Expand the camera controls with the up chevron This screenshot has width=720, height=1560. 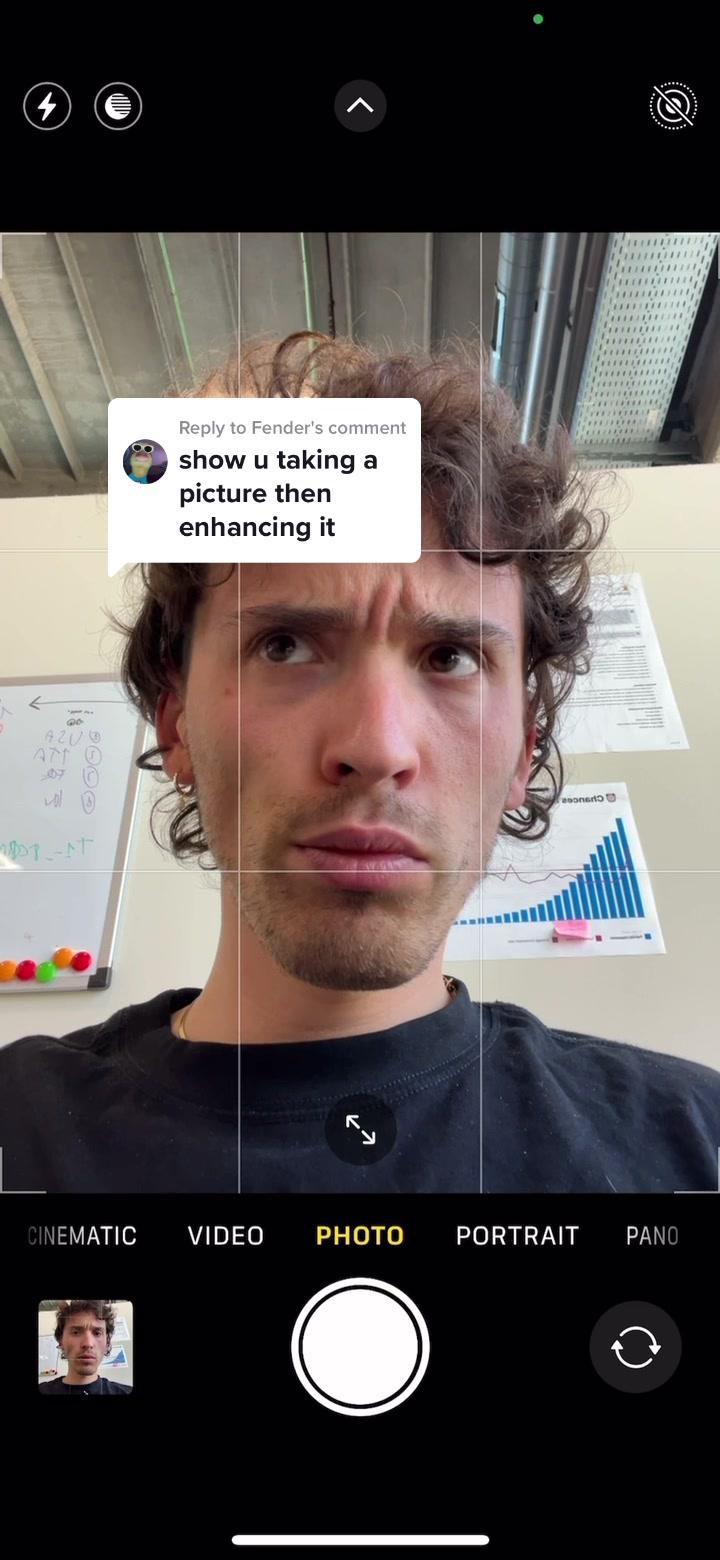pyautogui.click(x=360, y=106)
